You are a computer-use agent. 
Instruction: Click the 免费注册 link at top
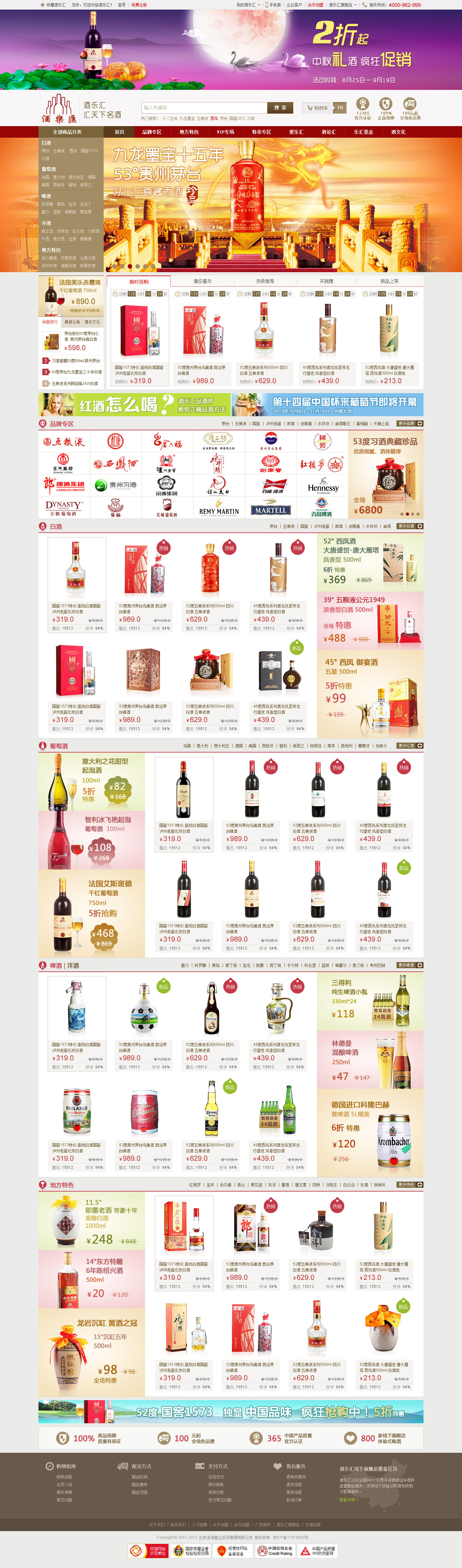[x=139, y=5]
